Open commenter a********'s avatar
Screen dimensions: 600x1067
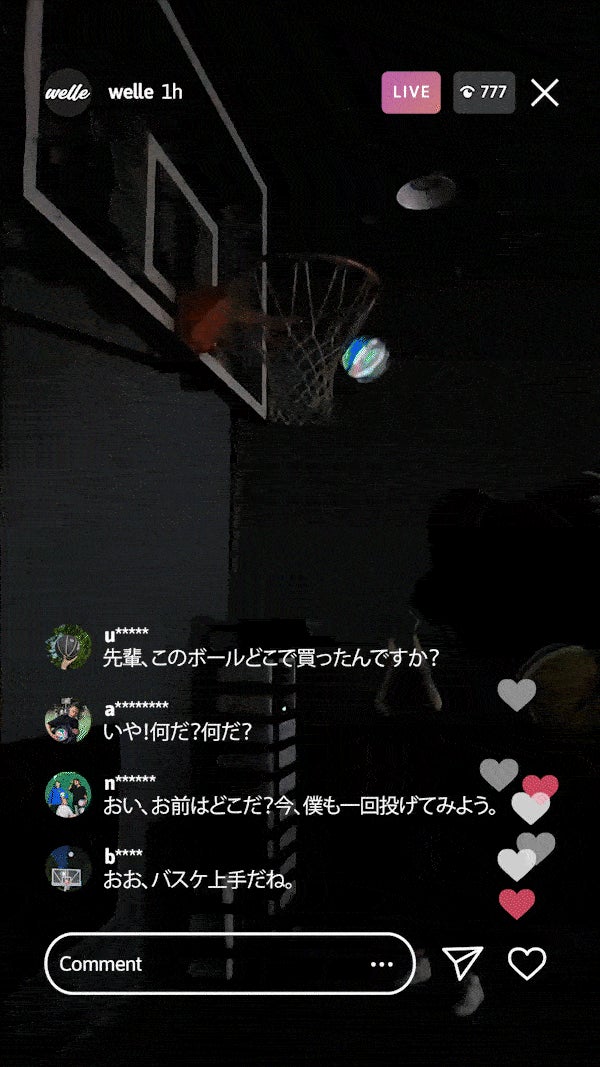[x=69, y=720]
